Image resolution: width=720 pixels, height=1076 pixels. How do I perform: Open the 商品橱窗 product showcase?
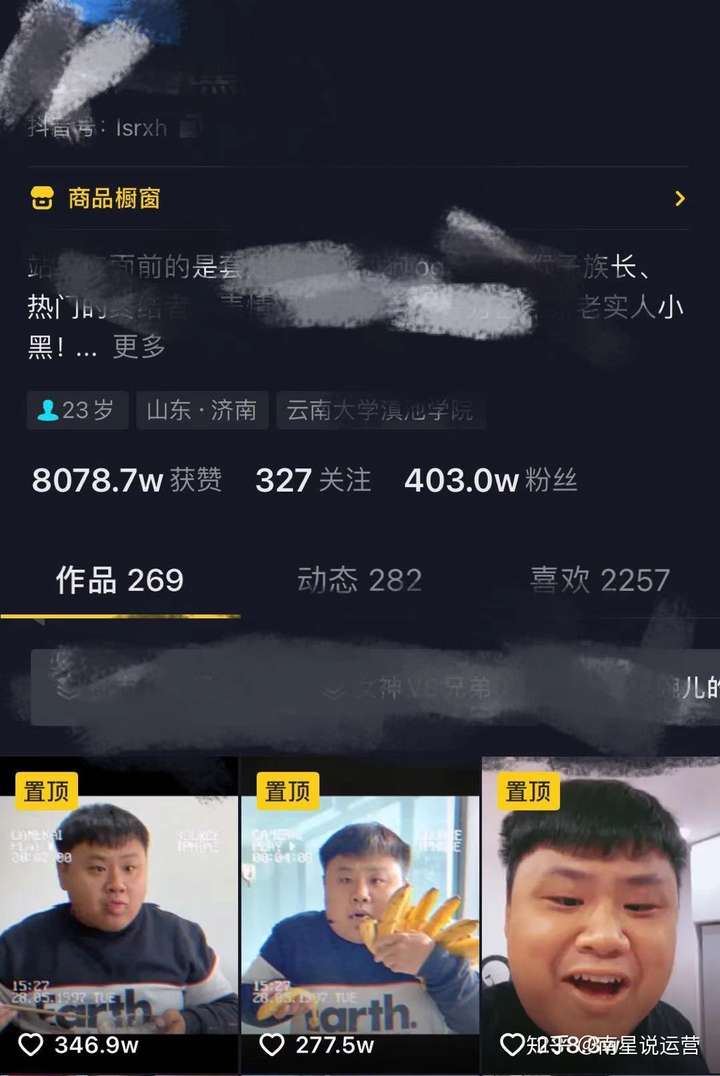click(115, 198)
